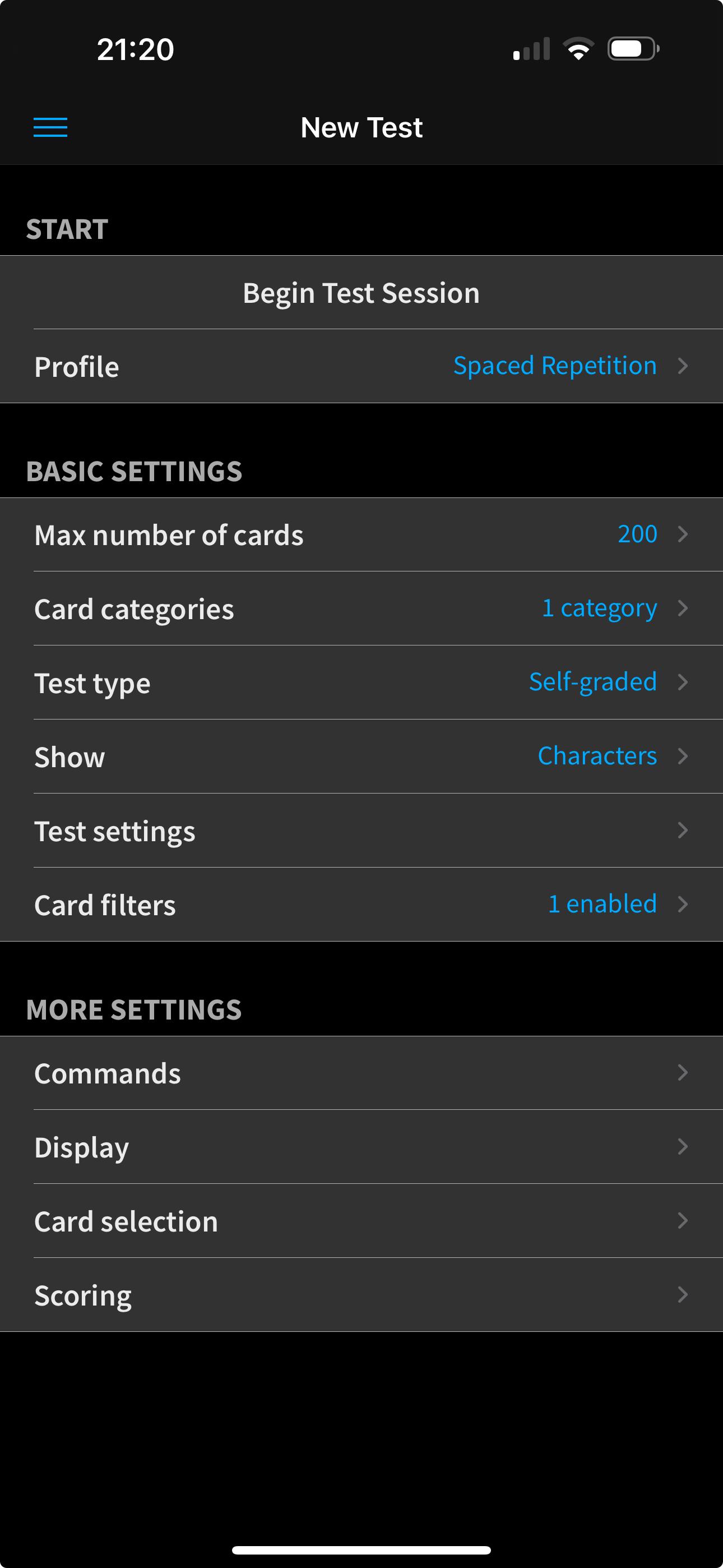This screenshot has width=723, height=1568.
Task: Open Commands settings
Action: coord(361,1072)
